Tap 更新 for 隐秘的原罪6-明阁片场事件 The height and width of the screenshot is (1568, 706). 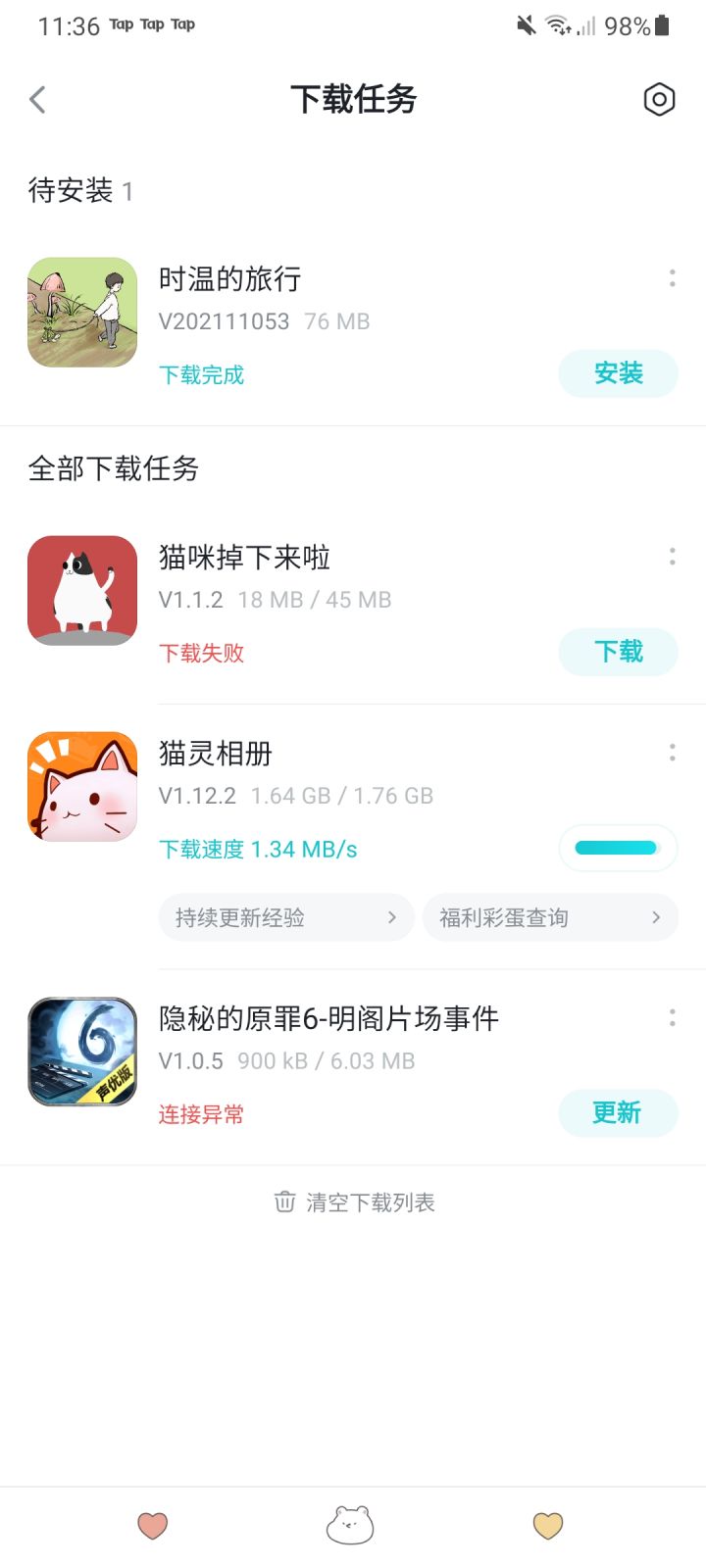click(x=618, y=1113)
